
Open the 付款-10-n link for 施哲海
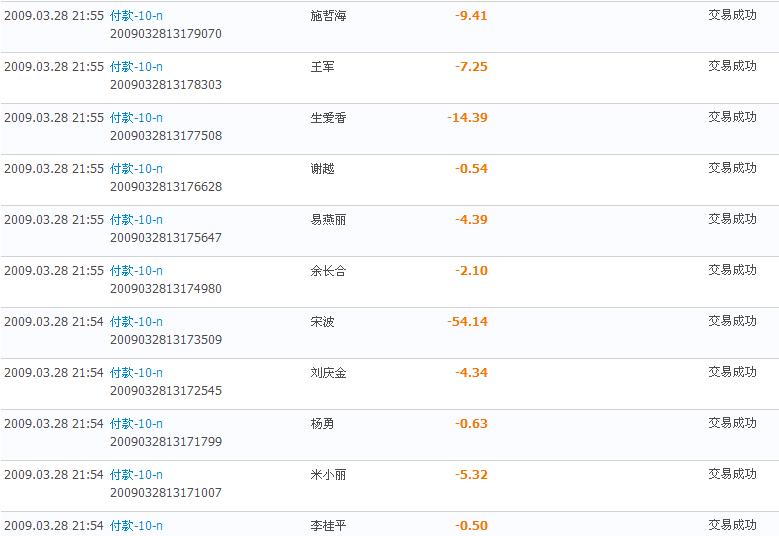(136, 16)
